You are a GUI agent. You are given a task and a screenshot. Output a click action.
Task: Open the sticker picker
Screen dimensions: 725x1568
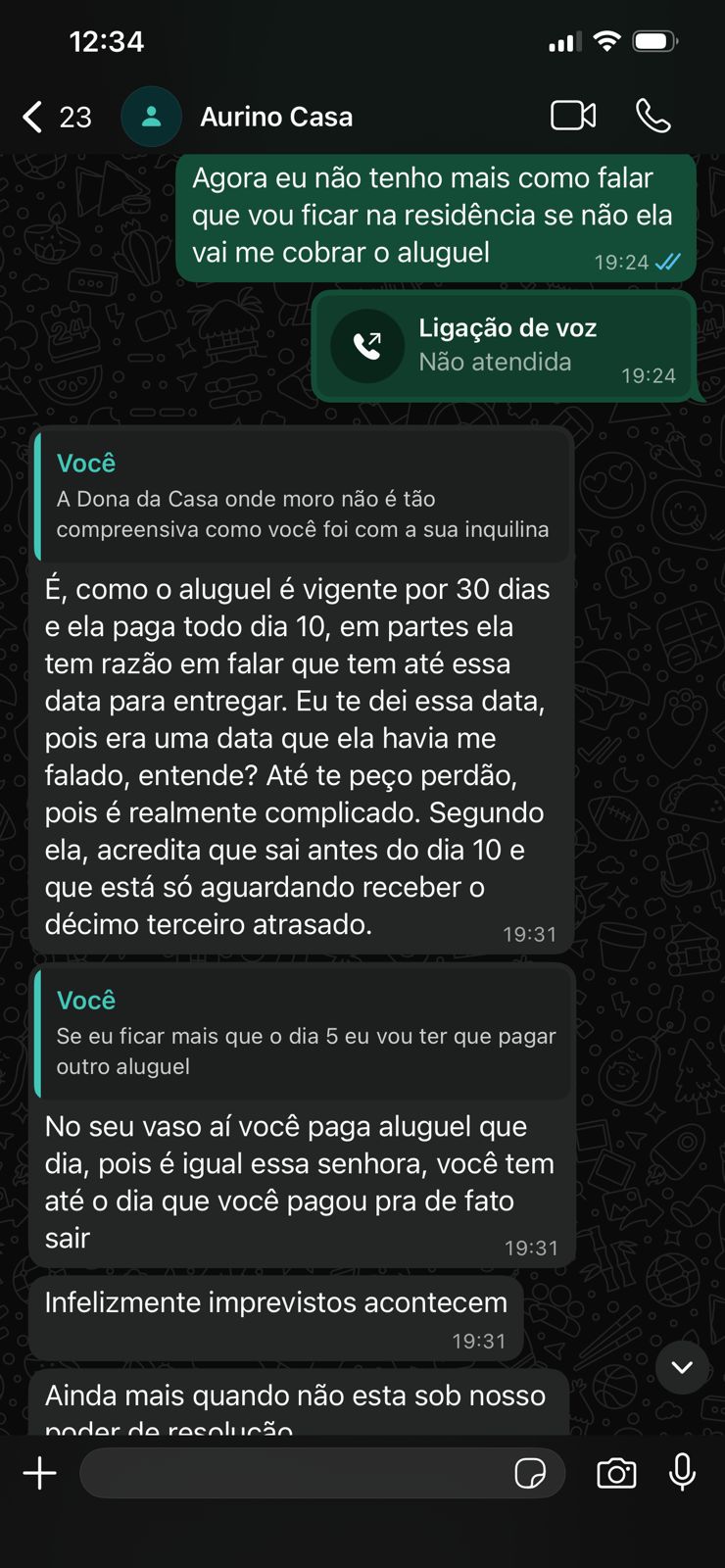(x=530, y=1473)
